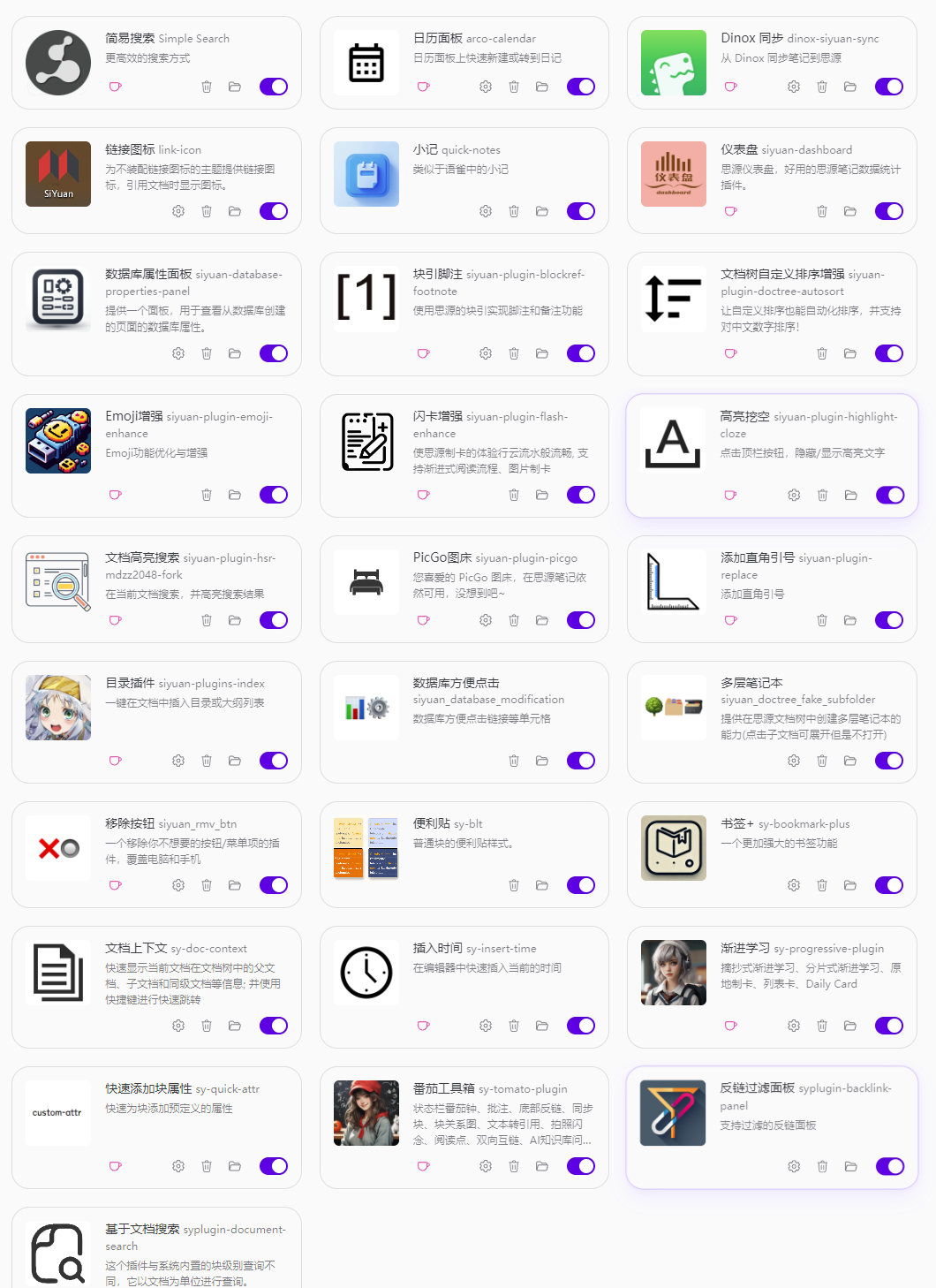Image resolution: width=936 pixels, height=1288 pixels.
Task: Disable the 反链过滤面板 backlink-panel plugin
Action: pyautogui.click(x=889, y=1166)
